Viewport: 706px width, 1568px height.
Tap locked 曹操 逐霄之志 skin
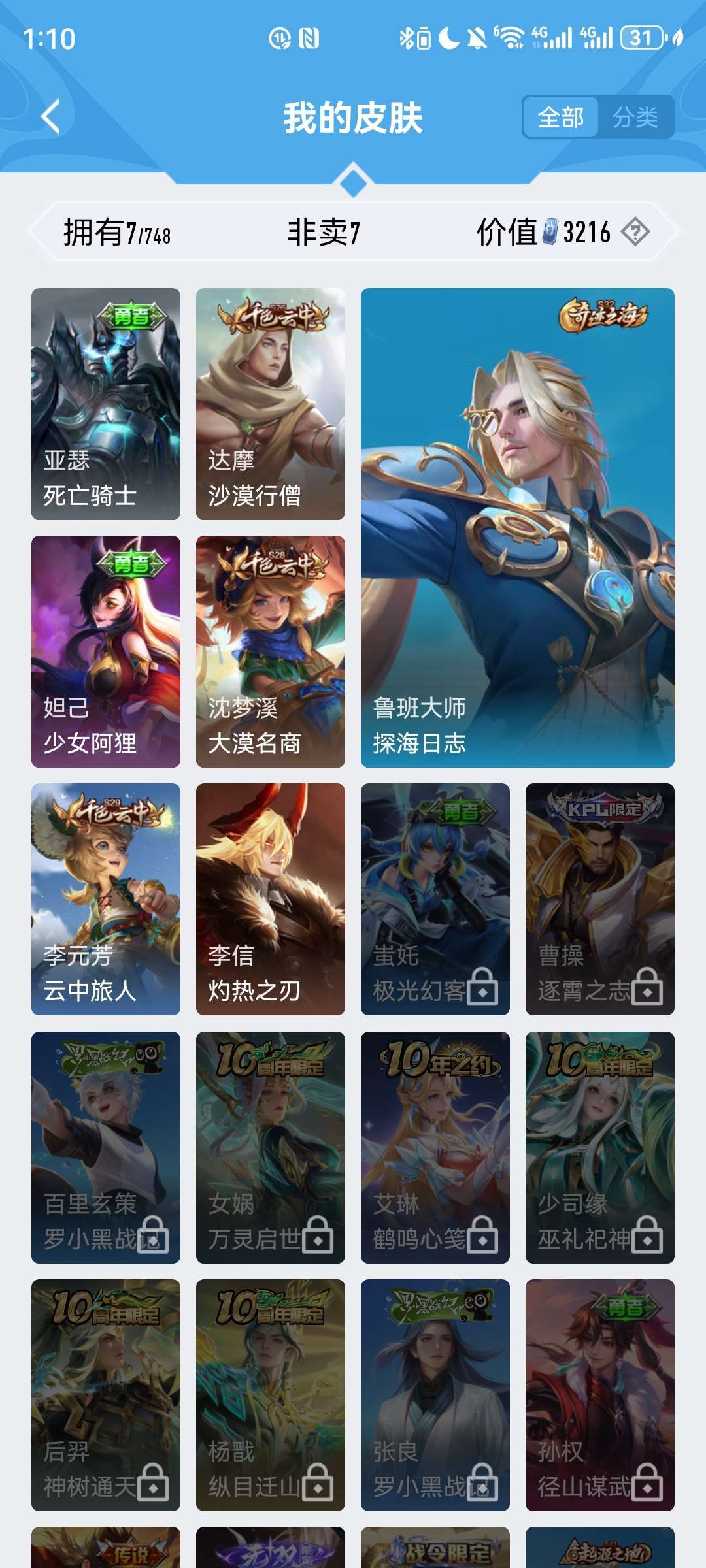tap(600, 899)
